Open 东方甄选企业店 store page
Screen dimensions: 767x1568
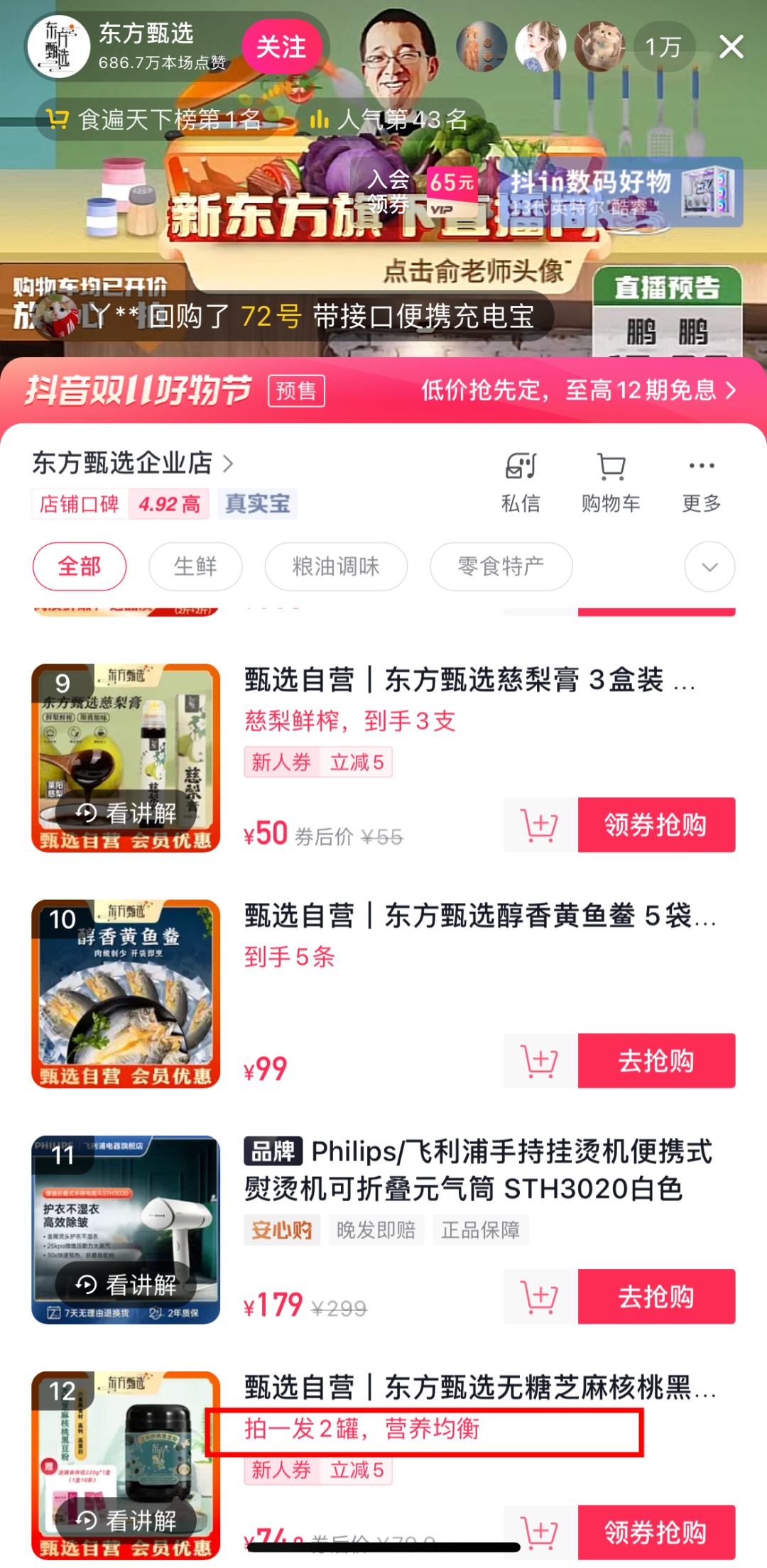point(132,464)
